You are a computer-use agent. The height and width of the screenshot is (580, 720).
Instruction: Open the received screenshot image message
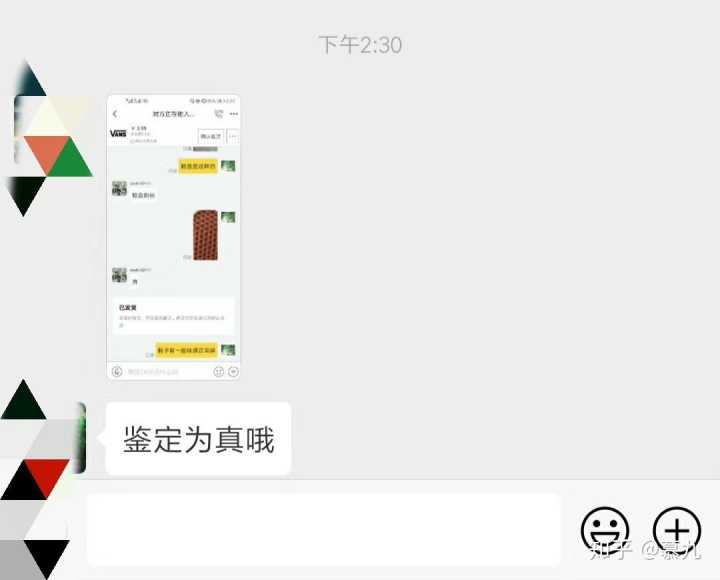(174, 237)
